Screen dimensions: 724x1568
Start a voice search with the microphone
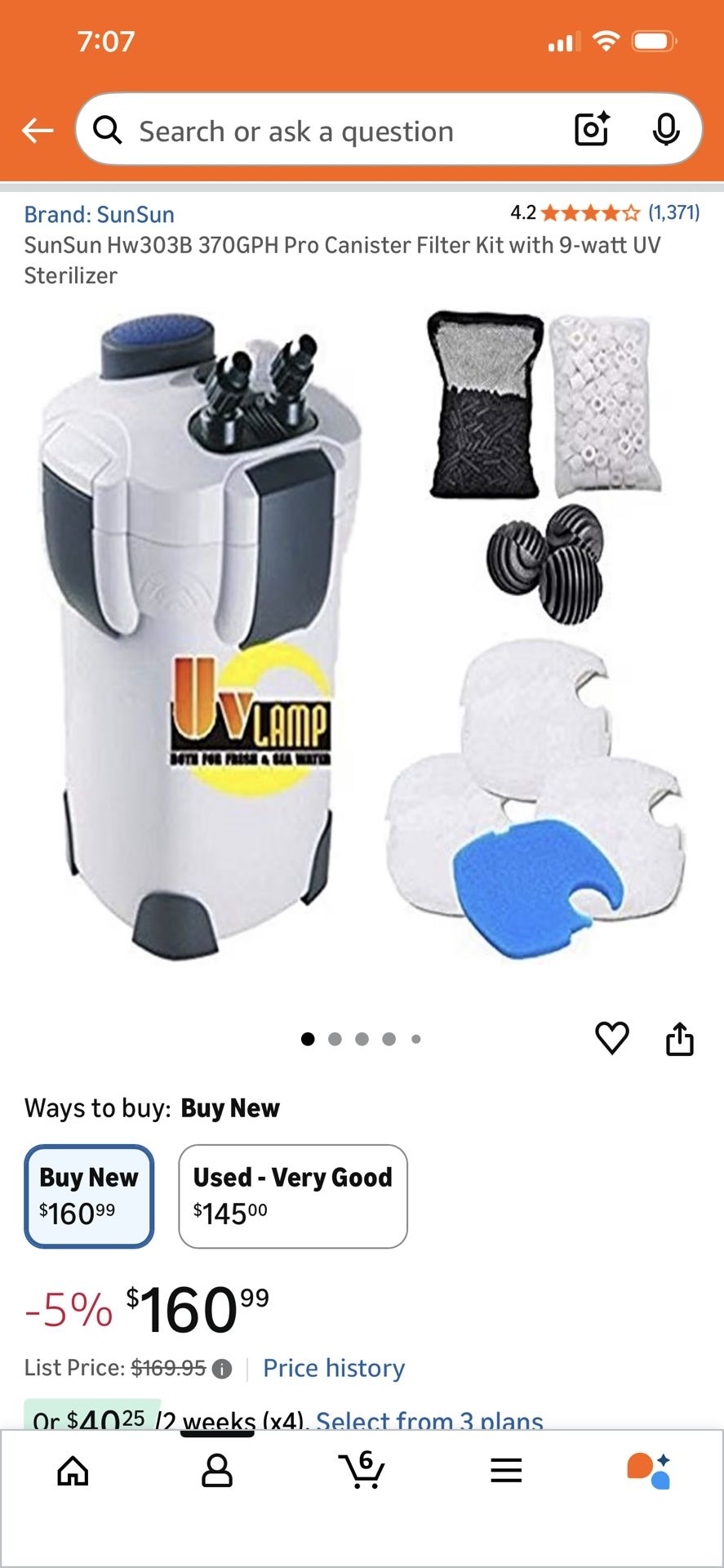click(667, 130)
